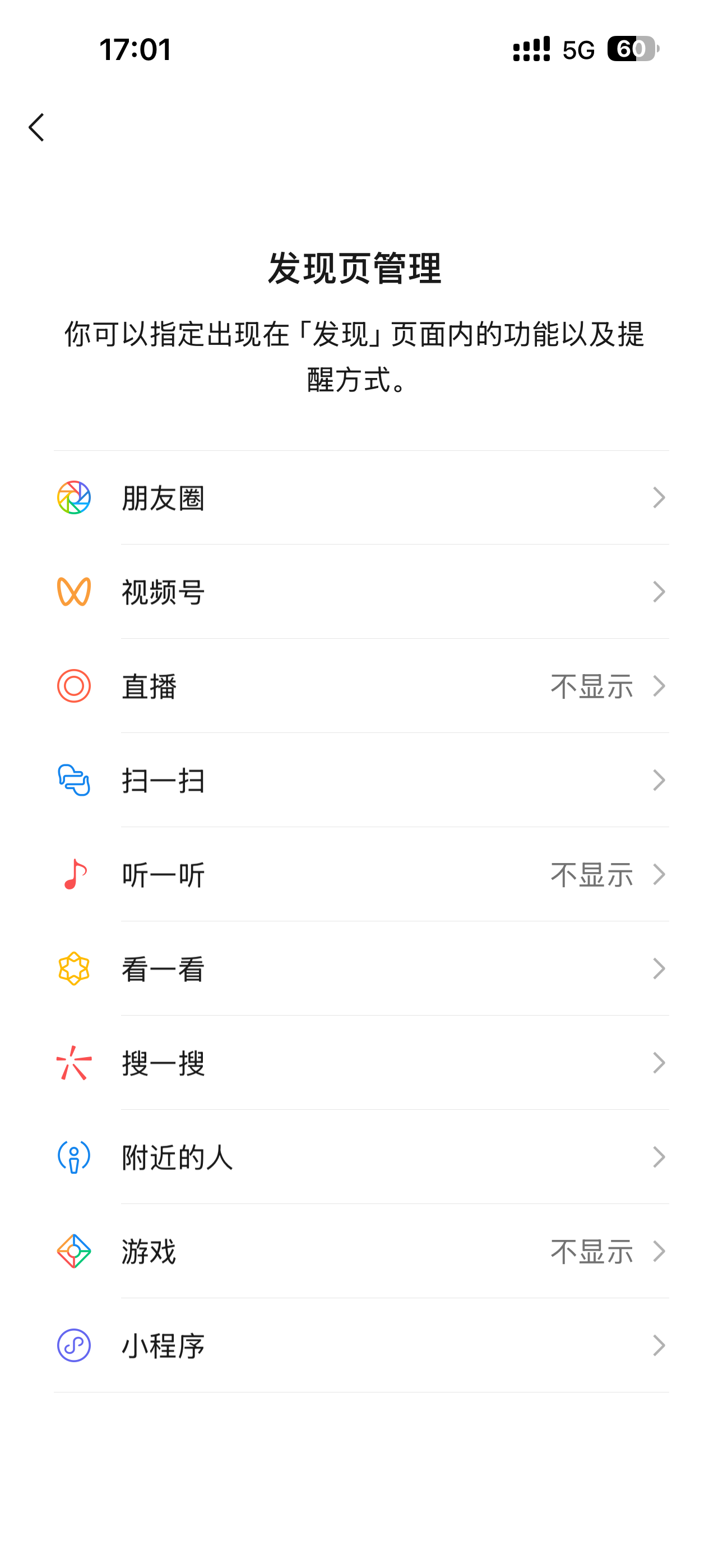
Task: Open the 搜一搜 settings row
Action: click(361, 1063)
